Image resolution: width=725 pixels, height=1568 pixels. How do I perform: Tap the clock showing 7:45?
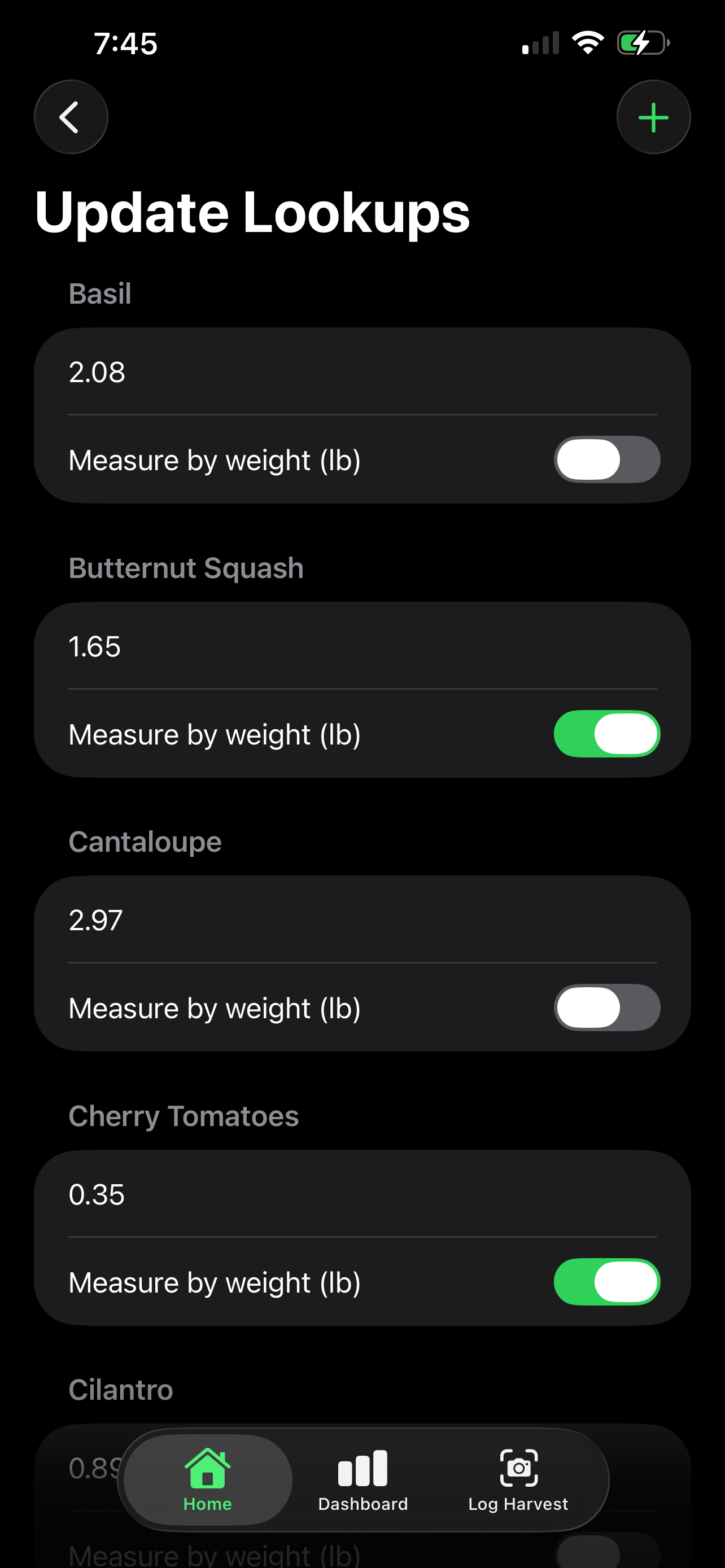click(x=126, y=42)
